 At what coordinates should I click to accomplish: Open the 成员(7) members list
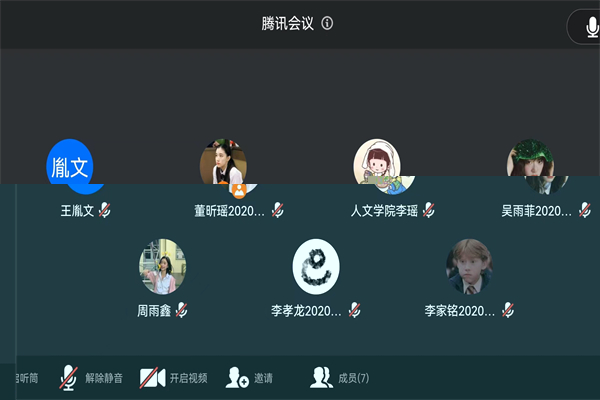[x=340, y=378]
